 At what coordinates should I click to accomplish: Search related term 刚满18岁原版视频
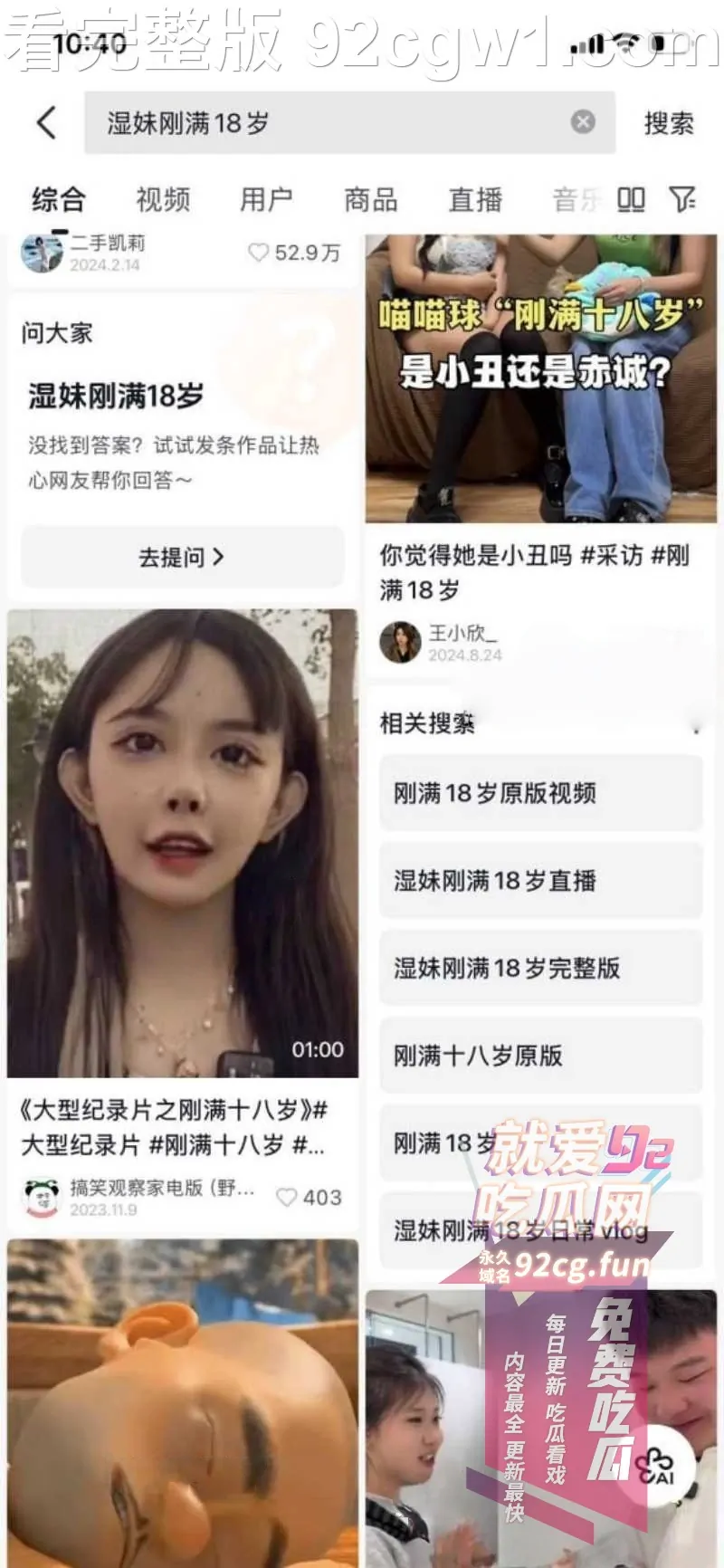(540, 794)
